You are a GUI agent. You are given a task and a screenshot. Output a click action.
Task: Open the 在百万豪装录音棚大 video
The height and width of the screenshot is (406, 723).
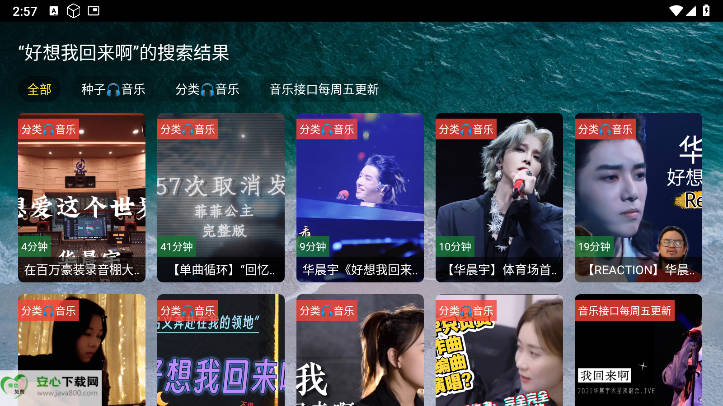tap(81, 198)
